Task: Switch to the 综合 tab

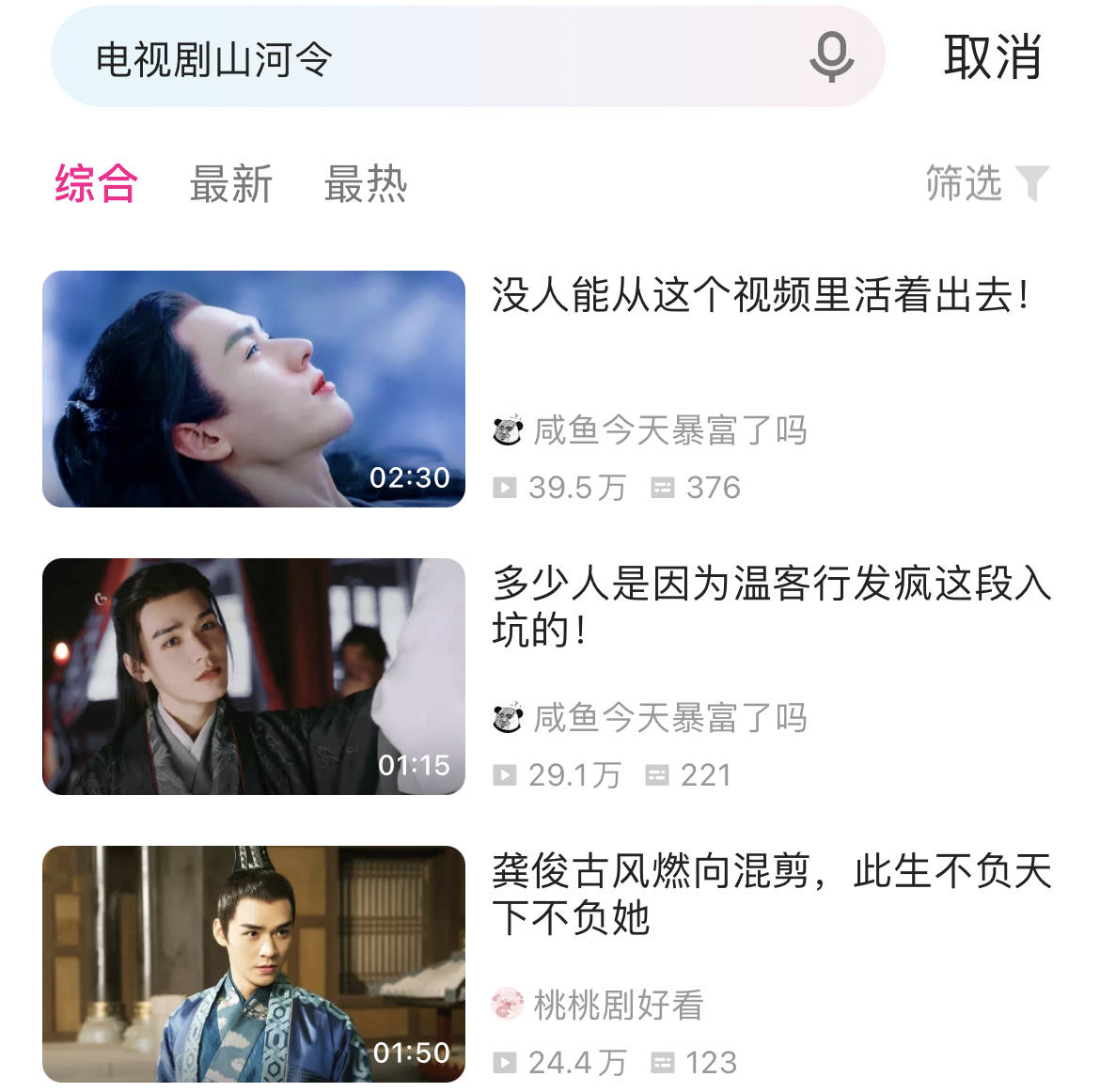Action: (96, 183)
